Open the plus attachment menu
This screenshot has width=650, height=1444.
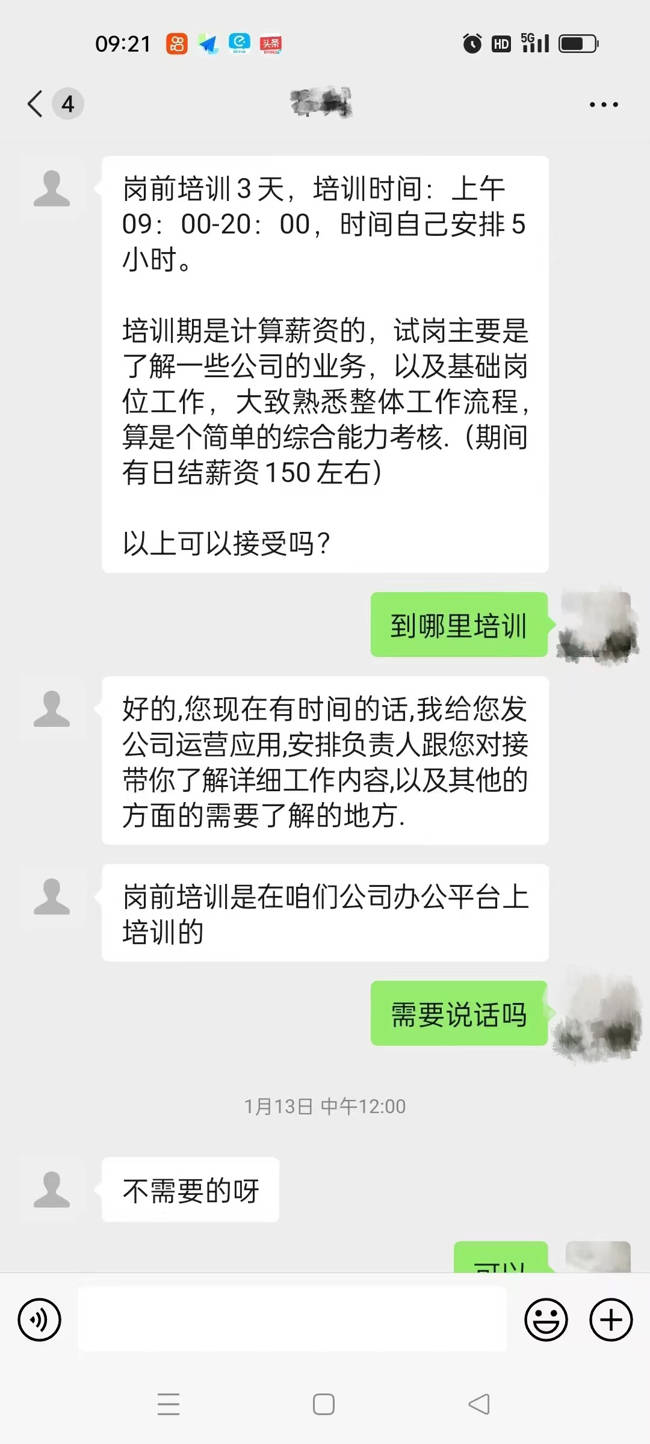[611, 1320]
